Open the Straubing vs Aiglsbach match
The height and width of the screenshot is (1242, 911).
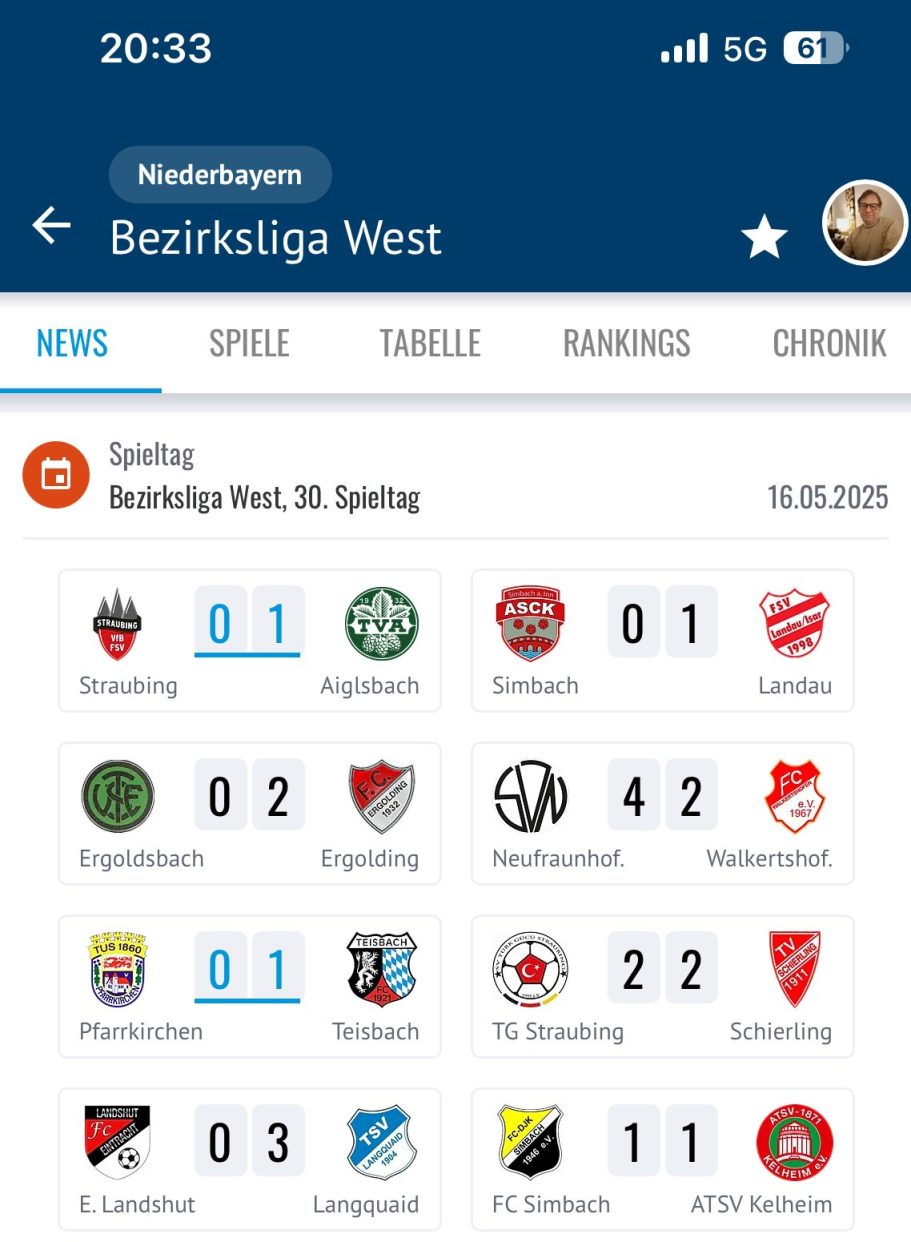point(249,641)
